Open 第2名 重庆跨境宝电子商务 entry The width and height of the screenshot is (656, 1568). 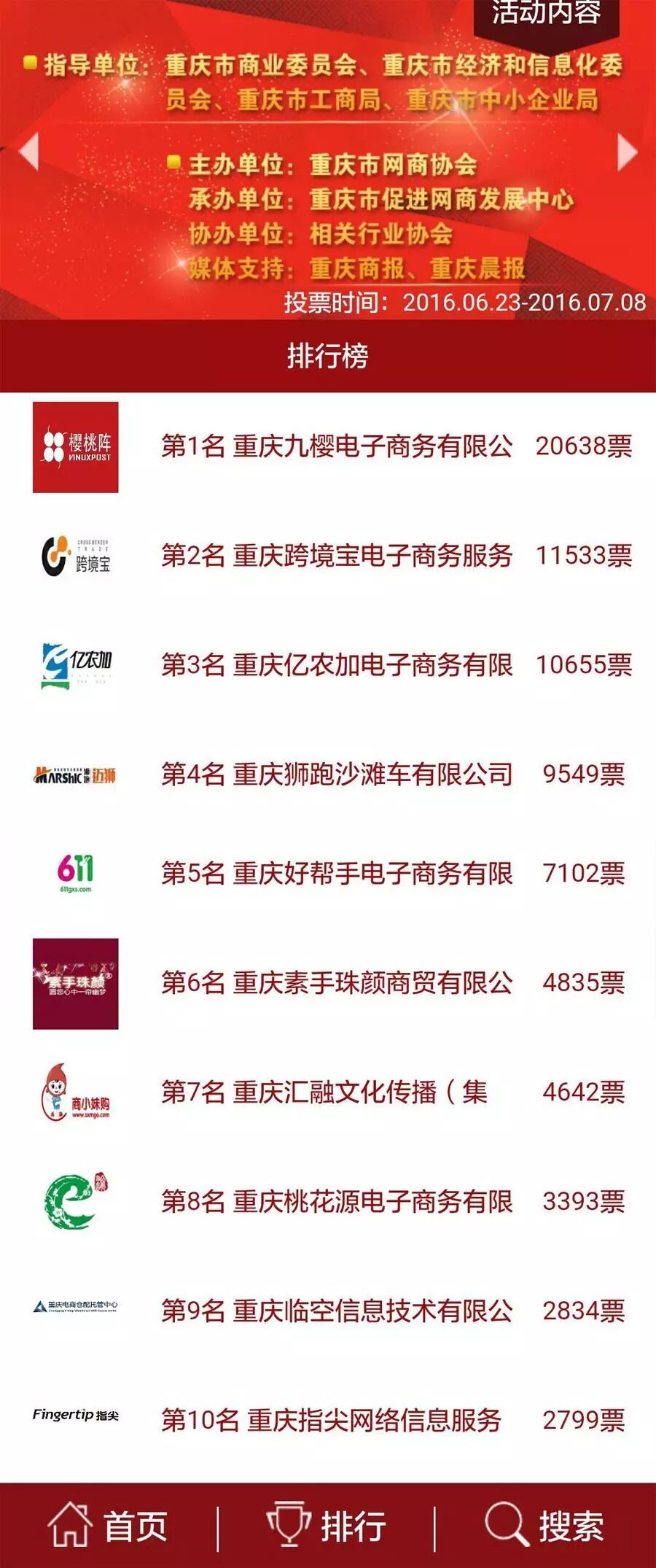(x=328, y=556)
